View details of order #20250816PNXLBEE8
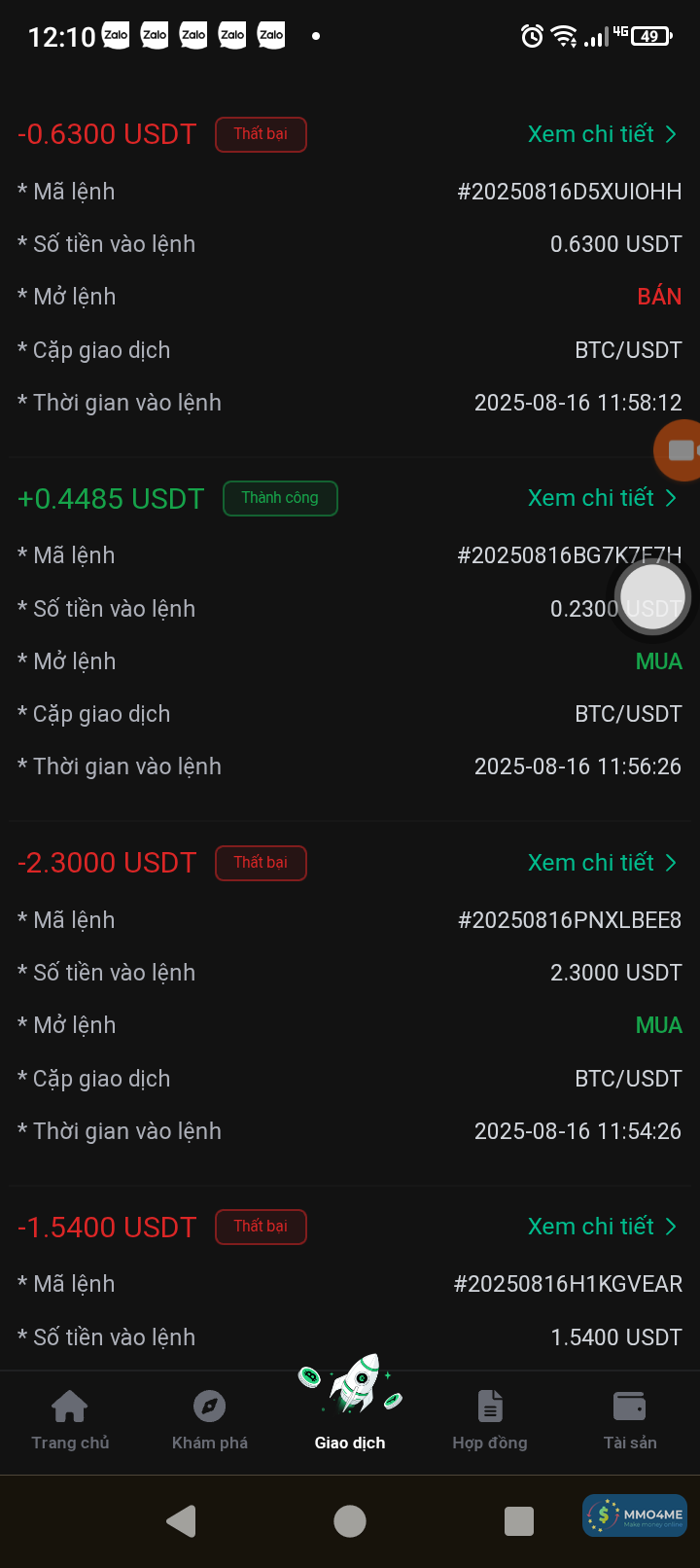Image resolution: width=700 pixels, height=1568 pixels. [601, 863]
